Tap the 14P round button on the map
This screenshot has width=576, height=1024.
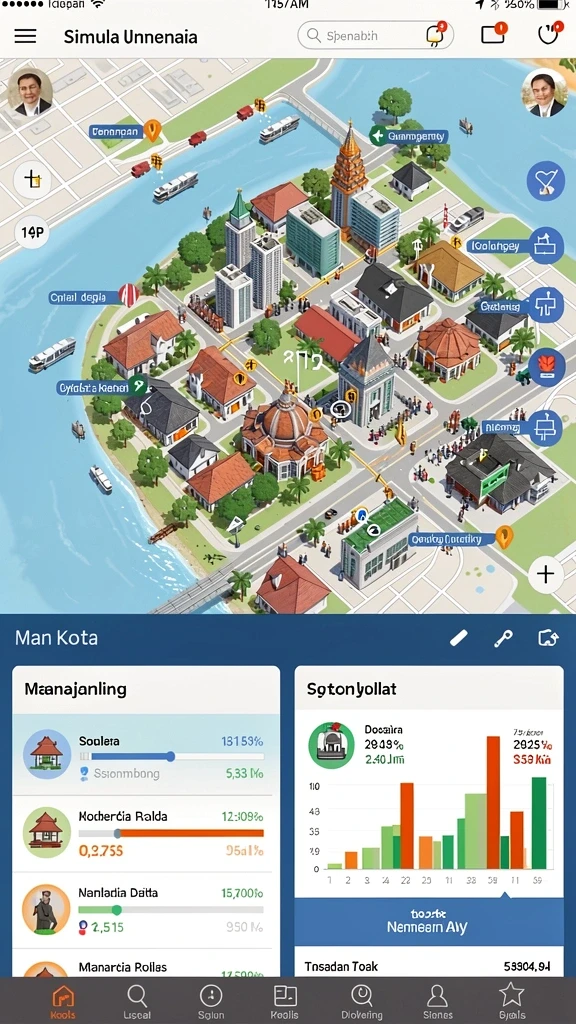(33, 231)
